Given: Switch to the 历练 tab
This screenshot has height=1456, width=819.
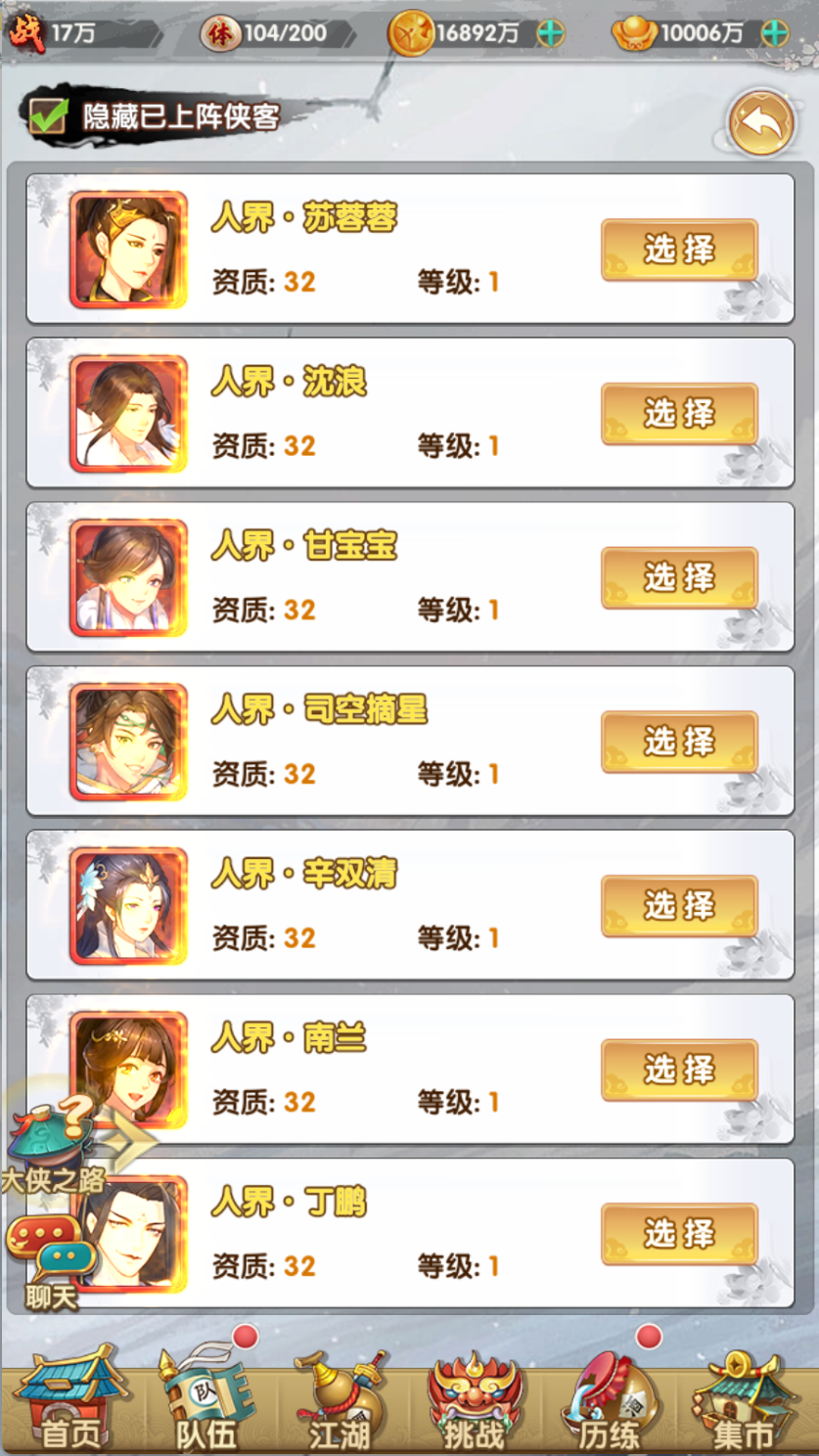Looking at the screenshot, I should click(x=609, y=1401).
